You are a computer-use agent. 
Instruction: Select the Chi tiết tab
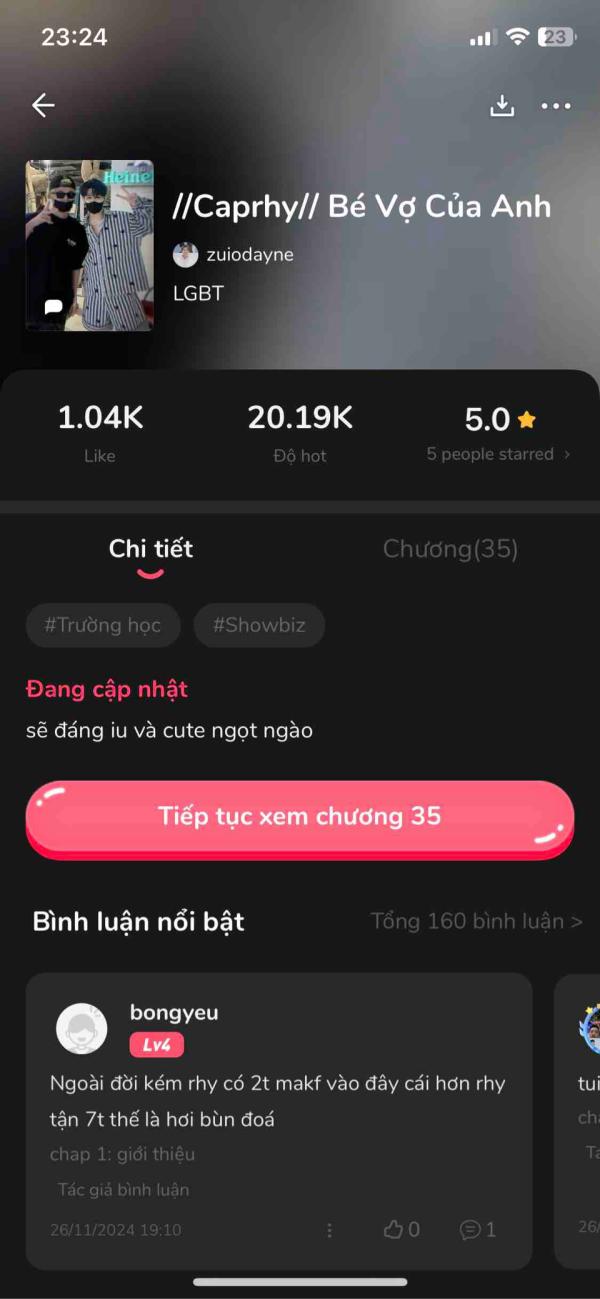click(x=151, y=549)
